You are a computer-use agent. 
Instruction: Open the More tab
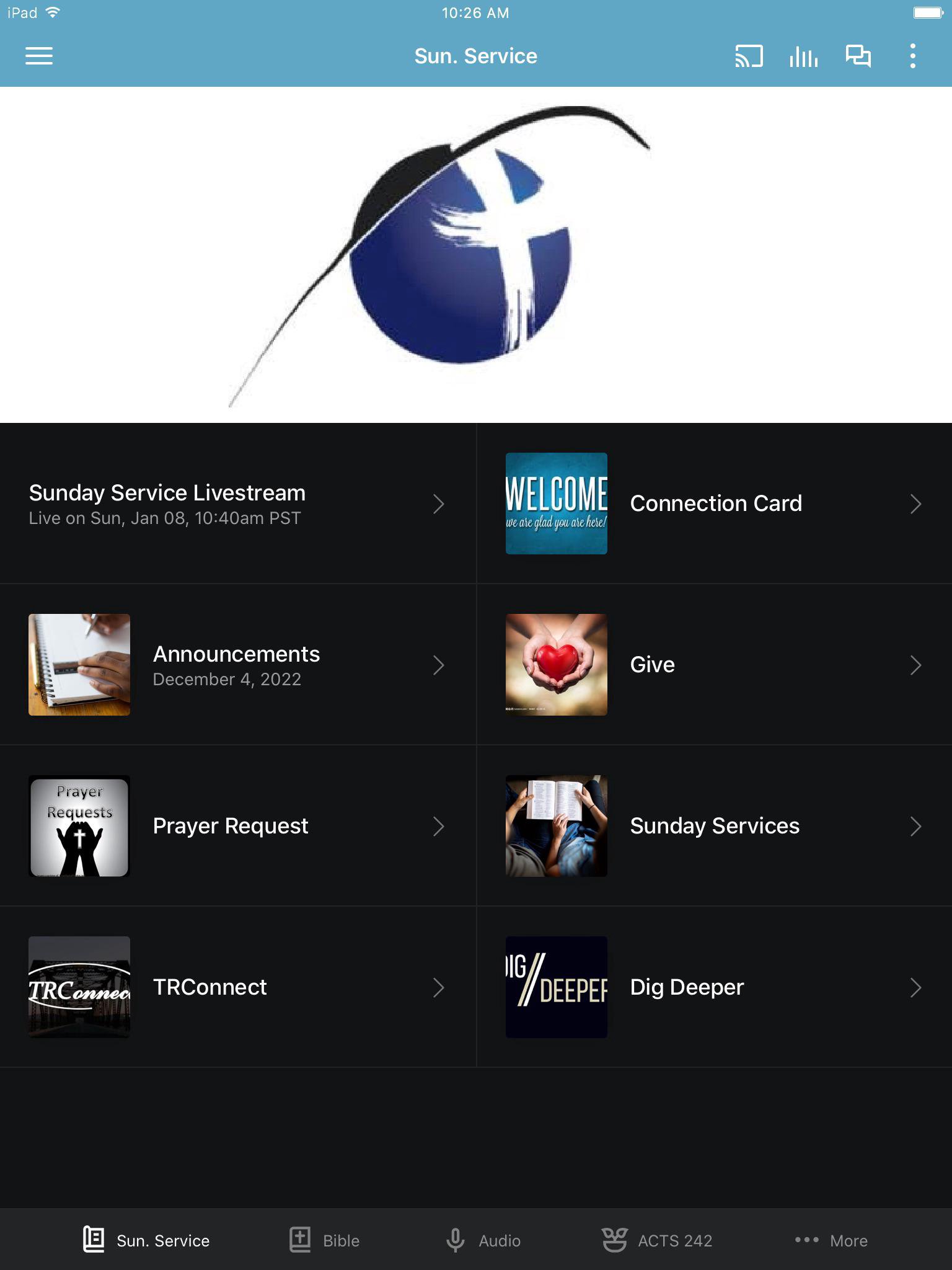pos(831,1240)
